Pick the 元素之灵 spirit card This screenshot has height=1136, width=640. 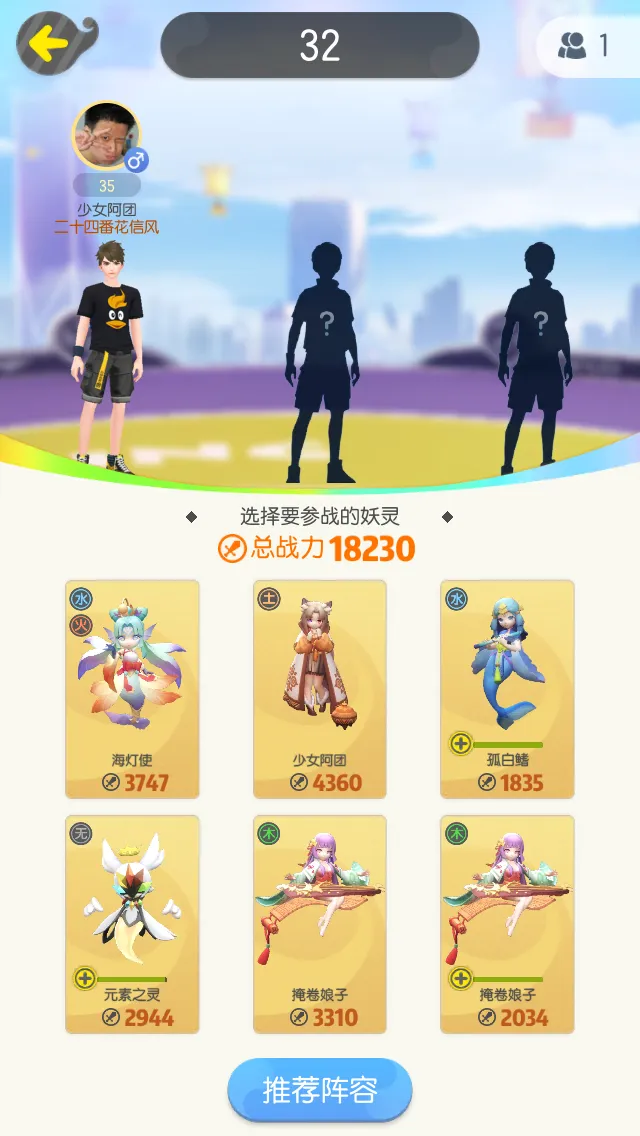[132, 924]
